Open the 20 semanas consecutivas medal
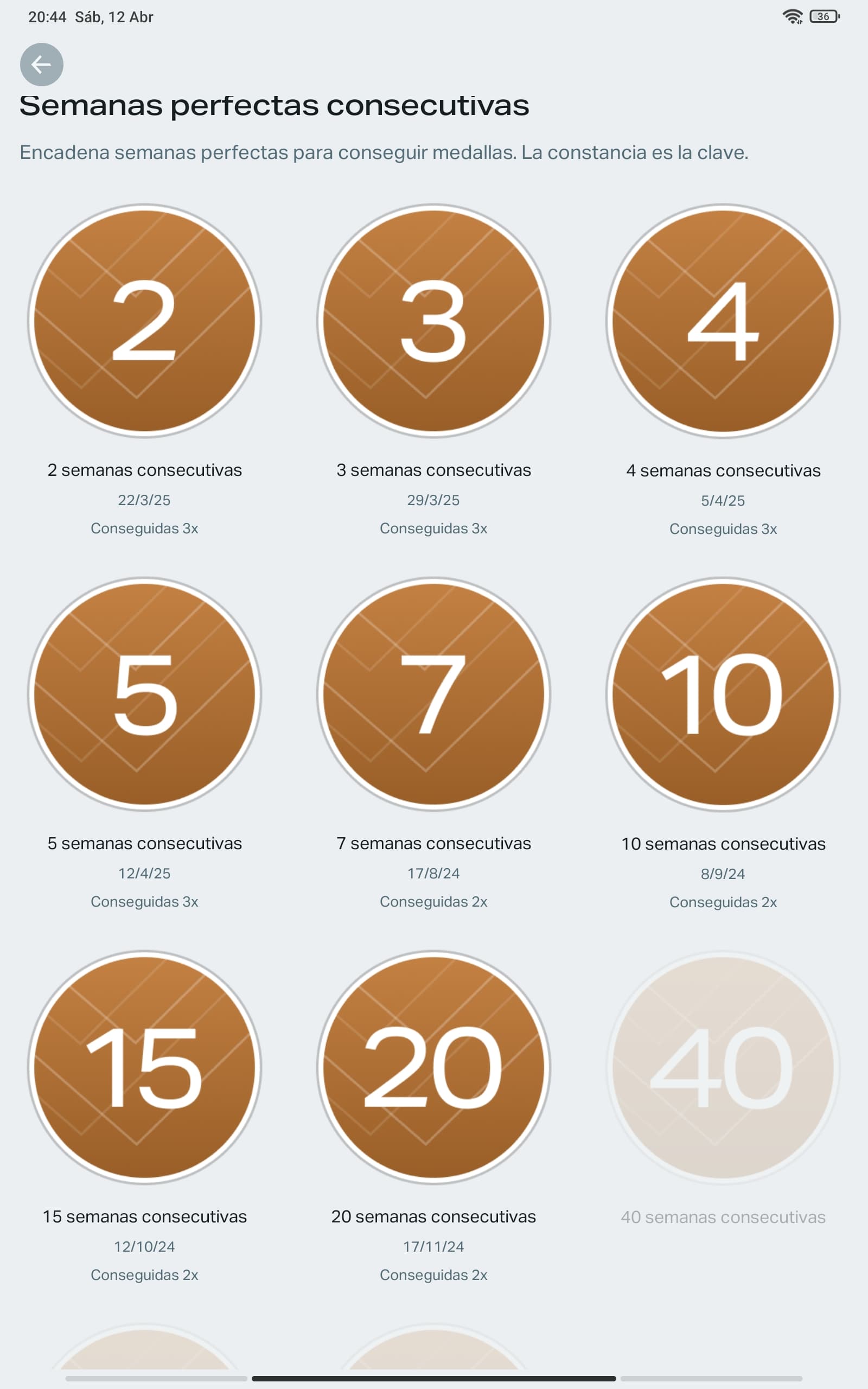The height and width of the screenshot is (1389, 868). pyautogui.click(x=433, y=1067)
